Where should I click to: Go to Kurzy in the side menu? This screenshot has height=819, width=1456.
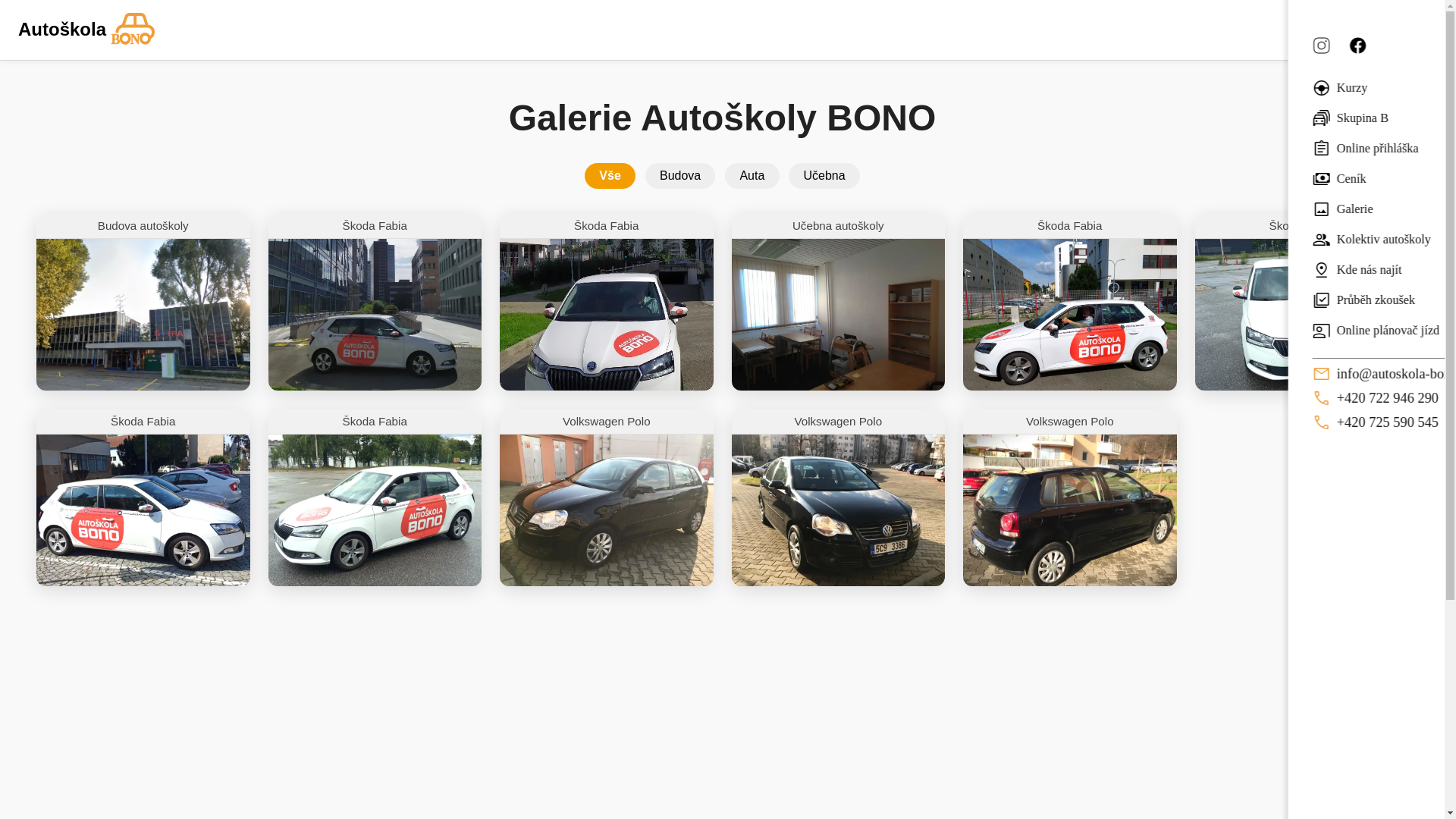click(x=1351, y=88)
